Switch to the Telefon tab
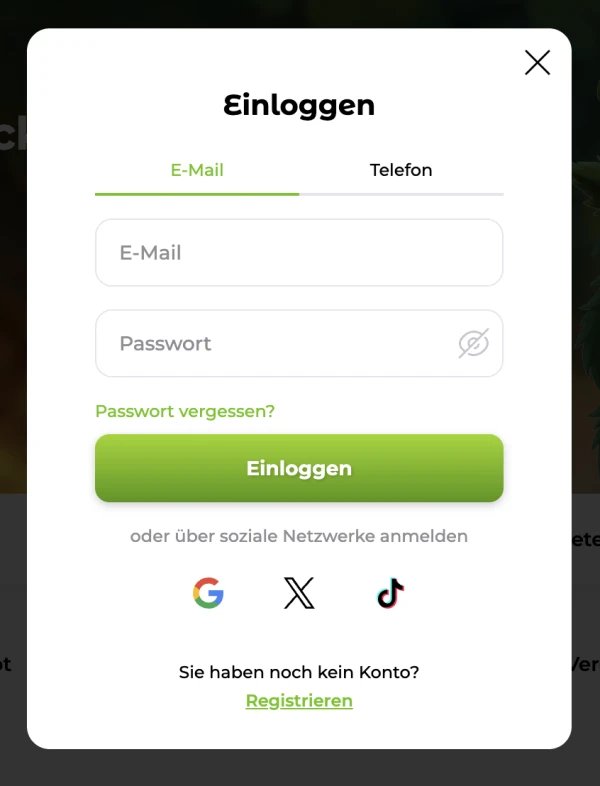The height and width of the screenshot is (786, 600). coord(401,170)
